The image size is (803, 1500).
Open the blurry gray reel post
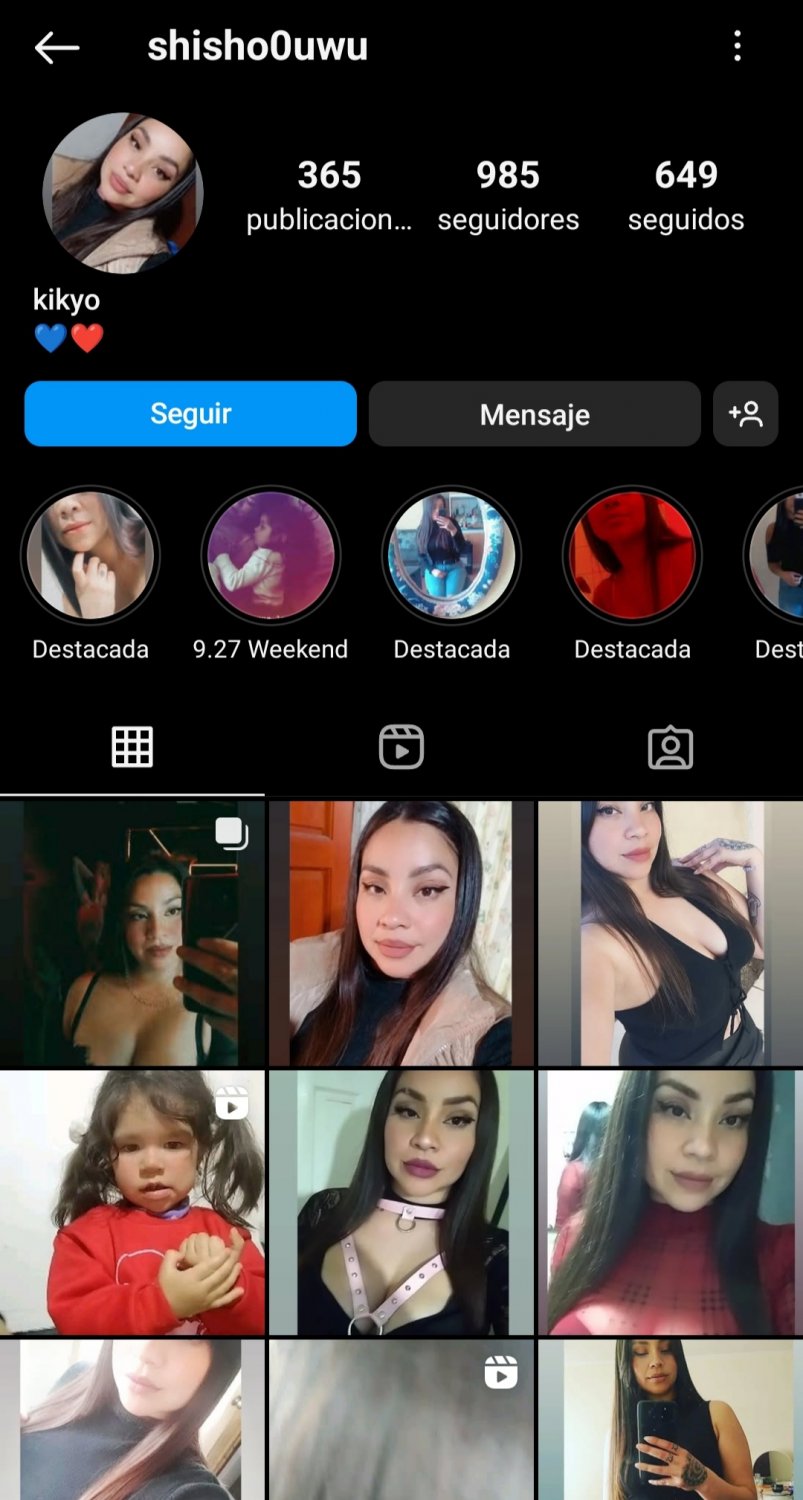click(401, 1420)
